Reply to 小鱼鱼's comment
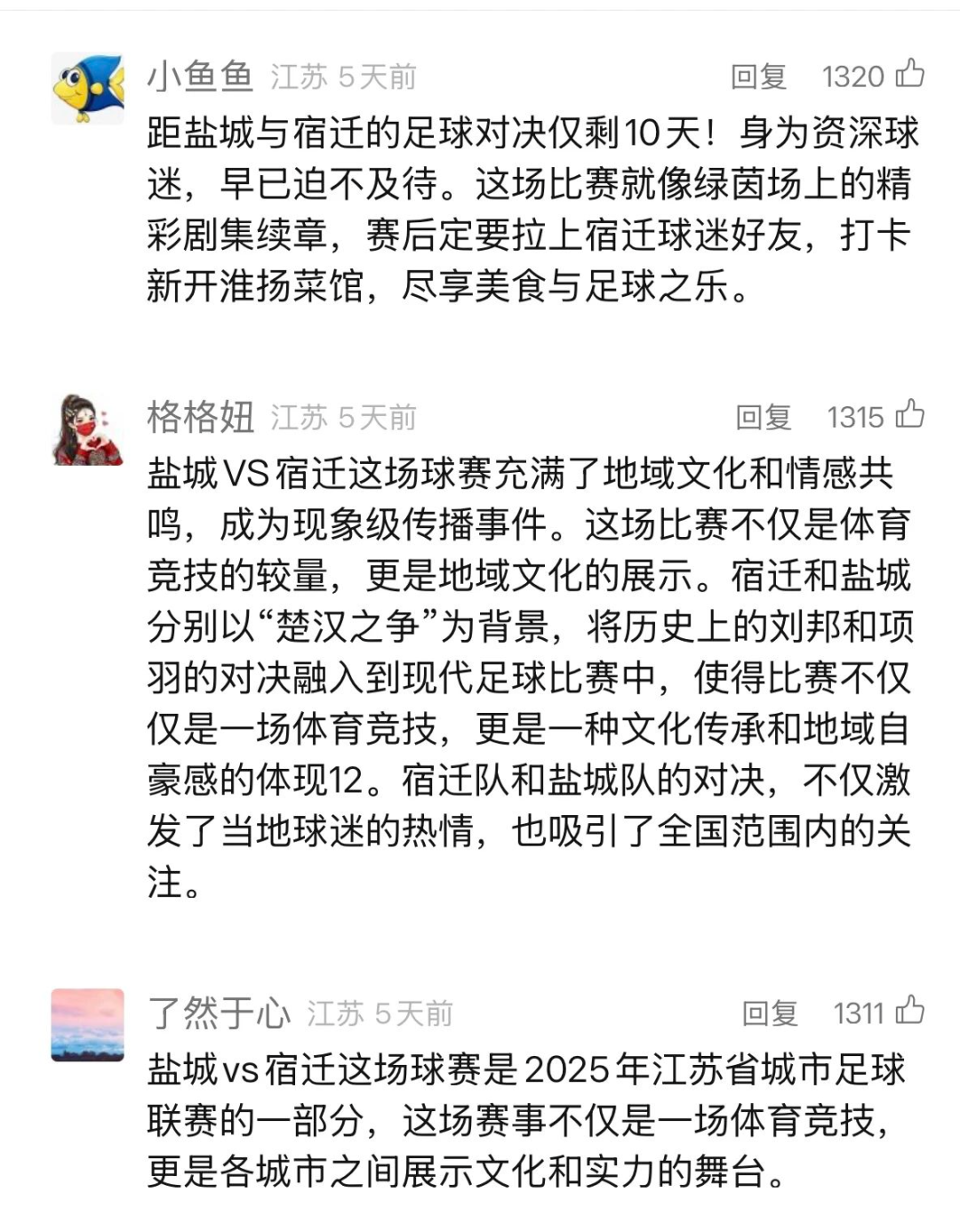The width and height of the screenshot is (960, 1232). [758, 76]
